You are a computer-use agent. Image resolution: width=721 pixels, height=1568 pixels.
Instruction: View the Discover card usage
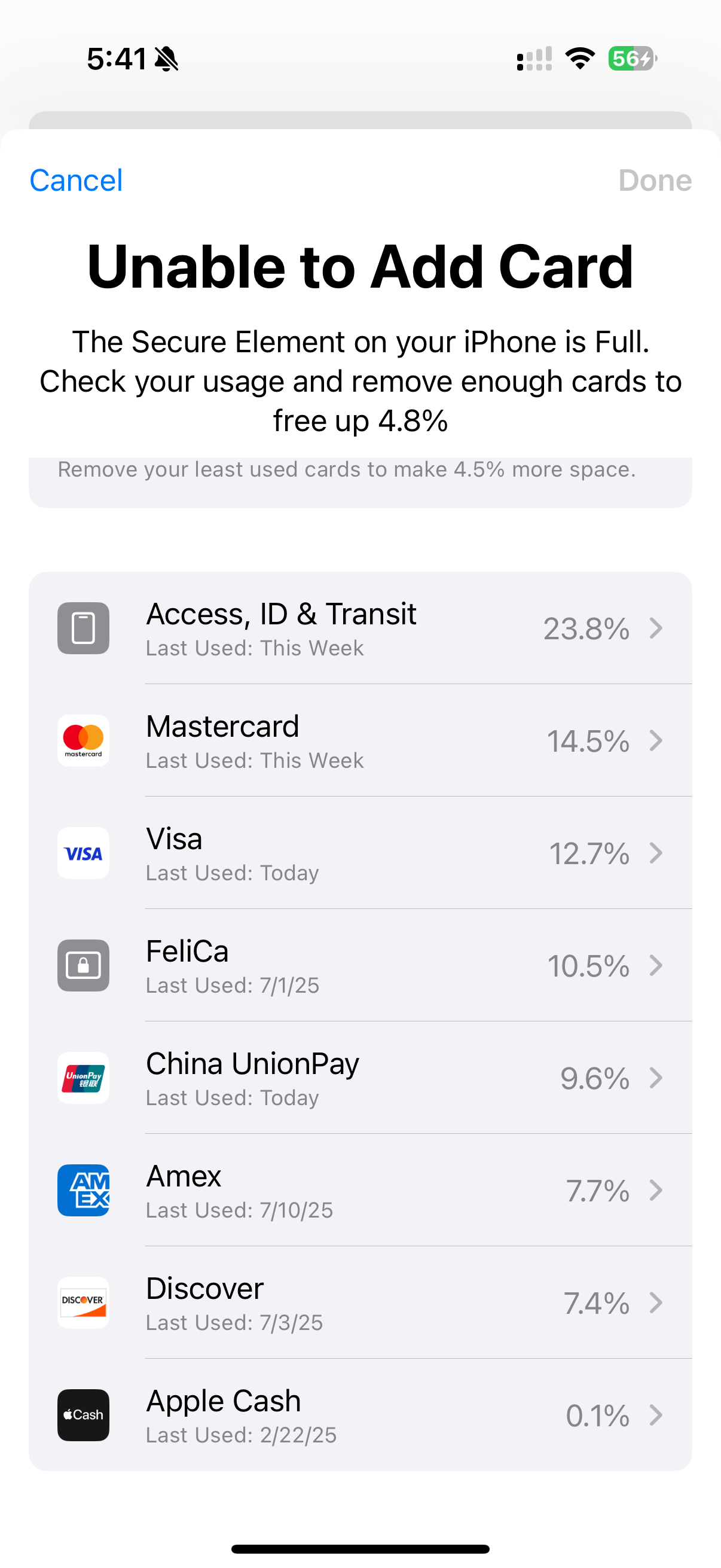[360, 1302]
